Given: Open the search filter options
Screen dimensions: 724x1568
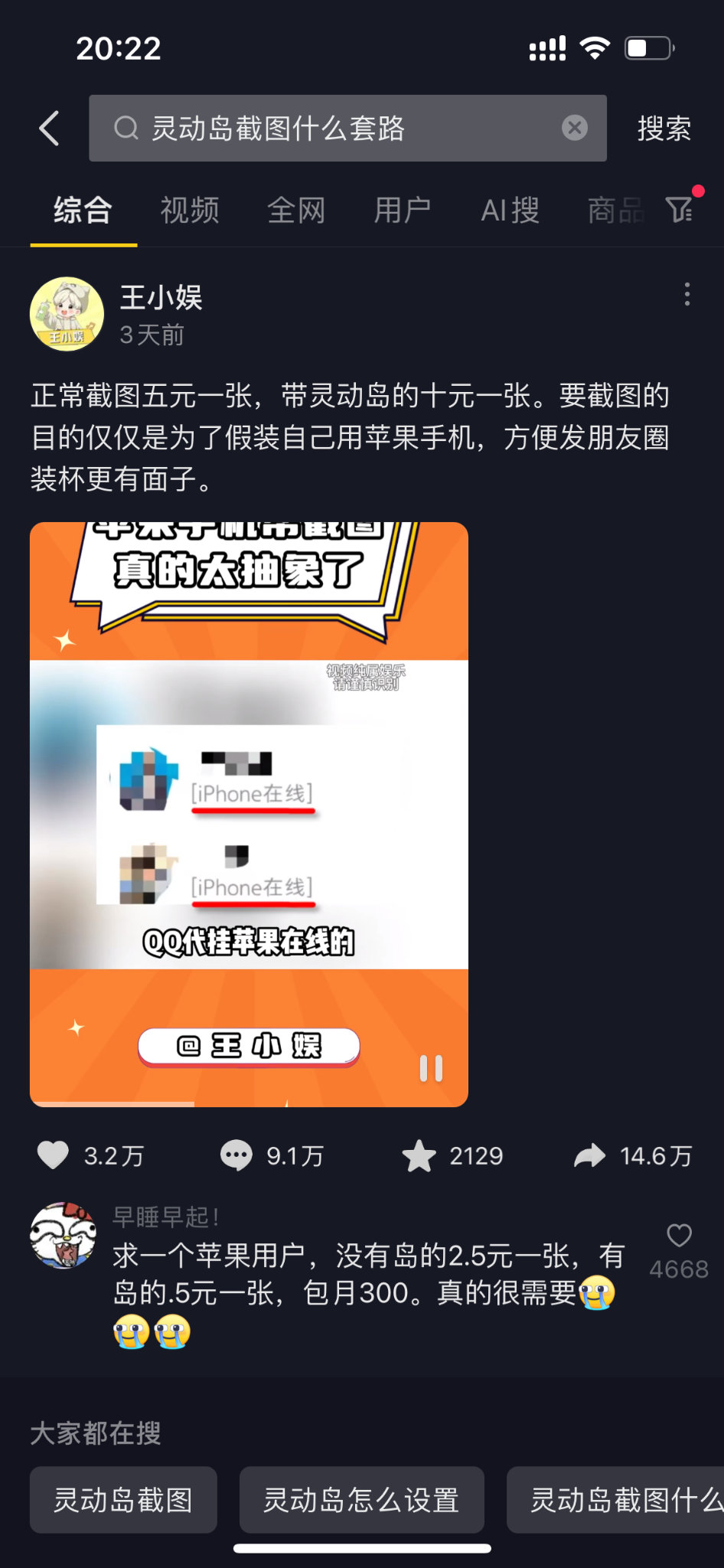Looking at the screenshot, I should click(x=679, y=209).
